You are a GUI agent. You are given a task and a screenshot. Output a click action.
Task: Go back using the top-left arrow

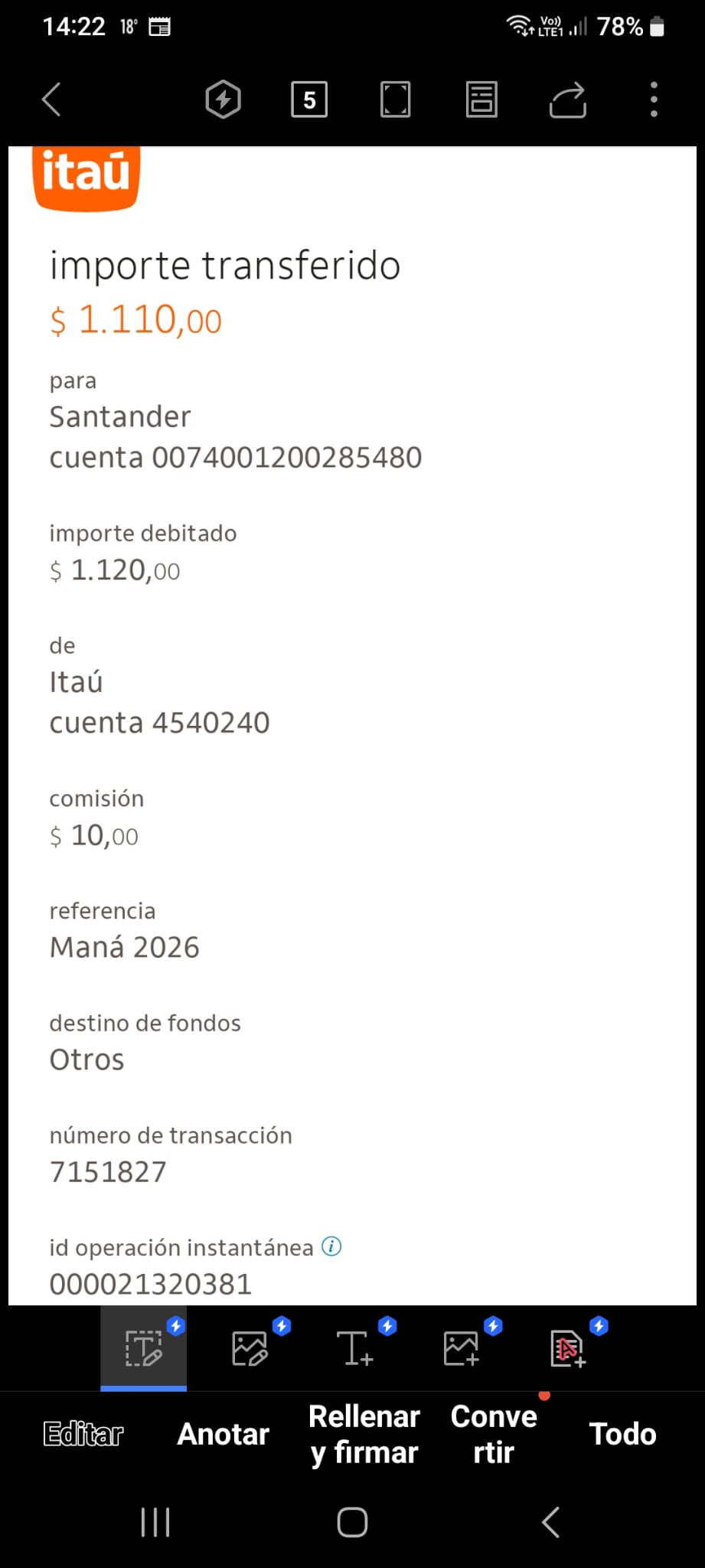click(x=51, y=100)
